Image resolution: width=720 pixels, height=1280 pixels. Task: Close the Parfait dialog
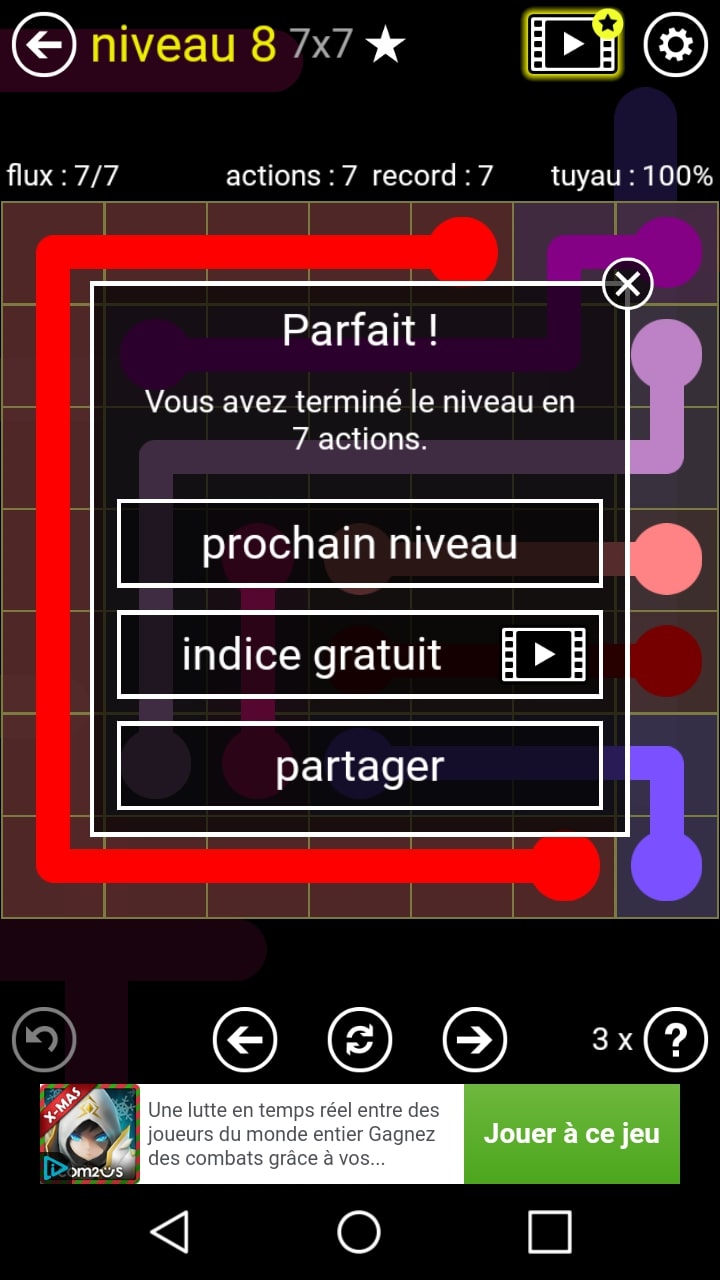627,285
